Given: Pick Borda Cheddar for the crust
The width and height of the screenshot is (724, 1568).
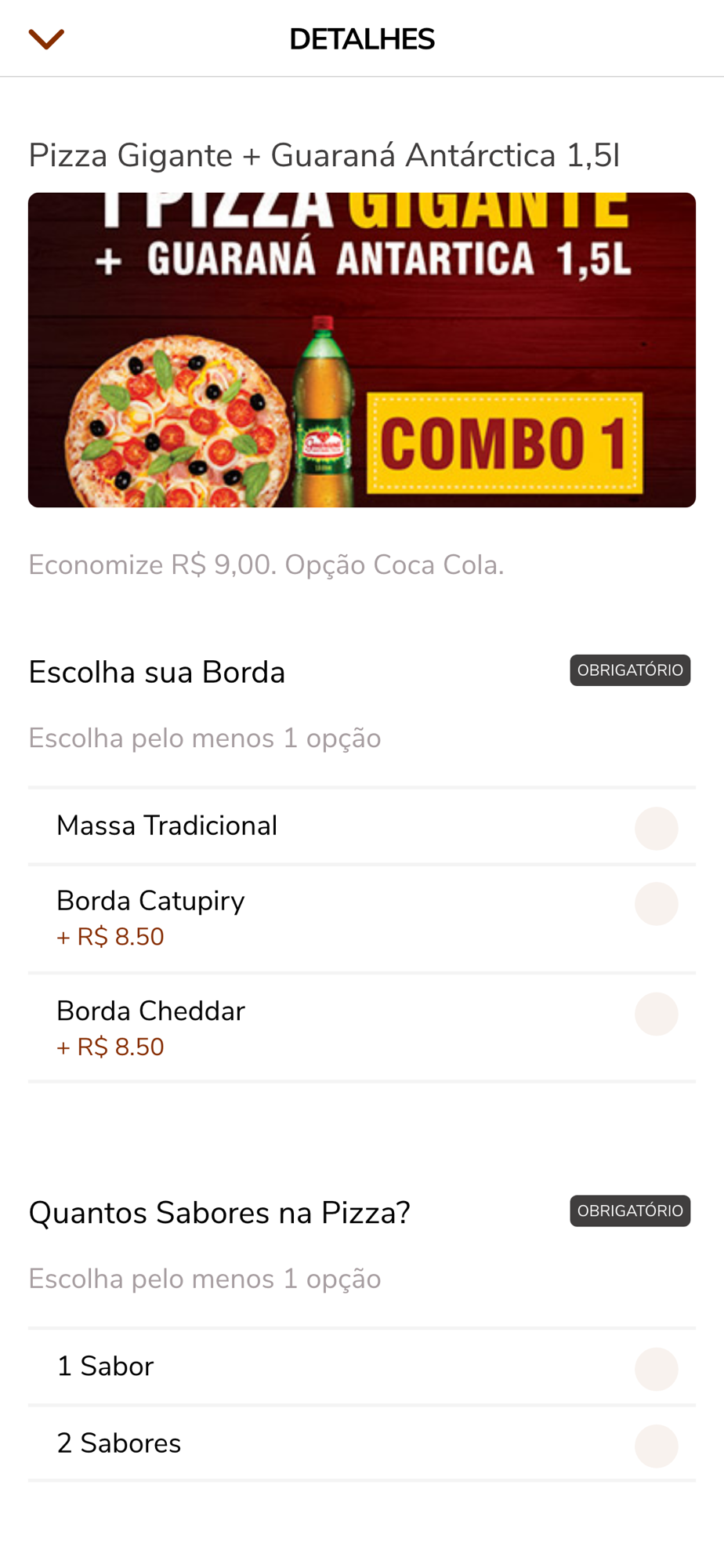Looking at the screenshot, I should point(656,1014).
